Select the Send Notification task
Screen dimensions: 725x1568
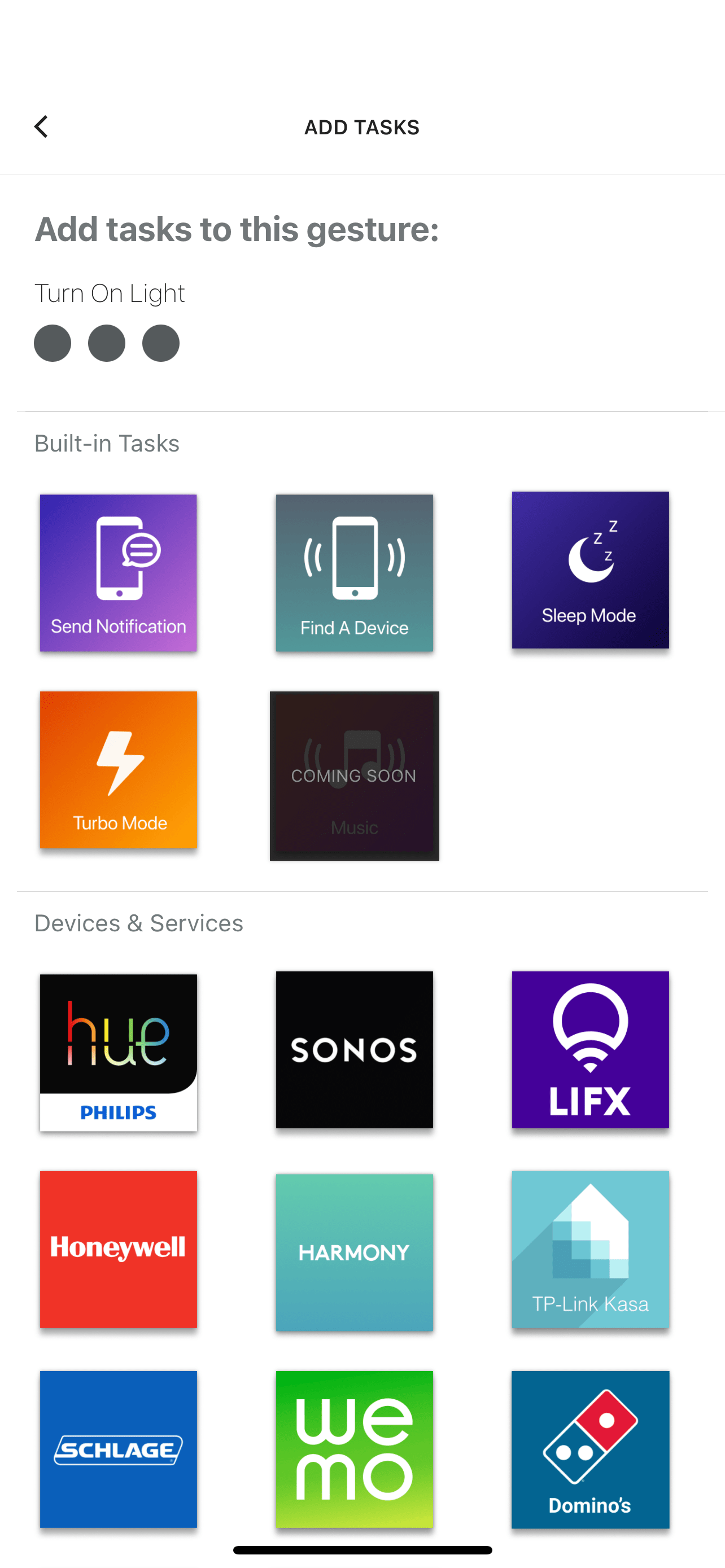coord(118,573)
